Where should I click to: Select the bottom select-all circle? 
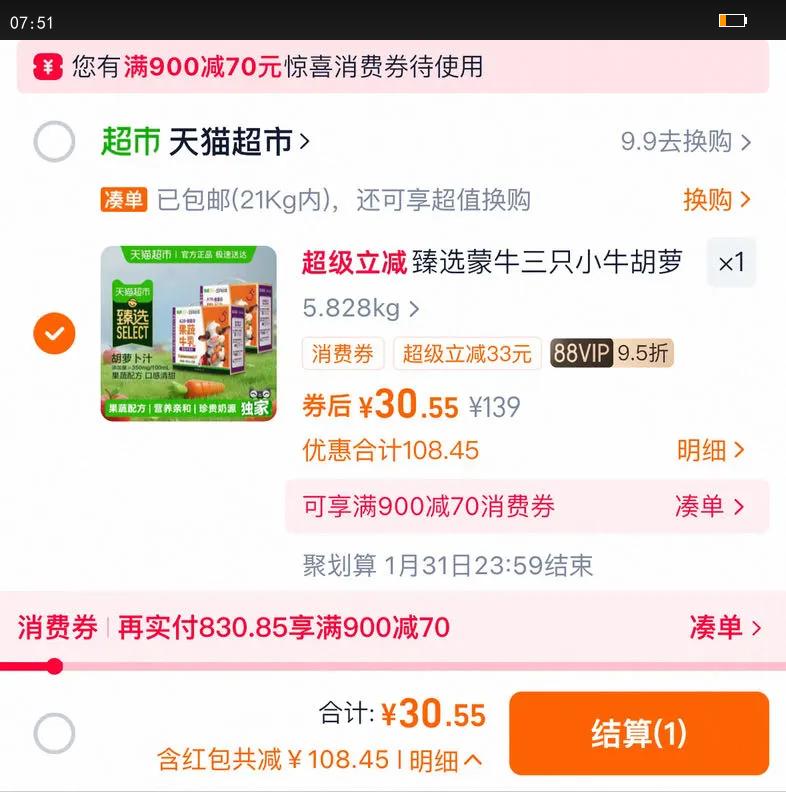(x=55, y=731)
